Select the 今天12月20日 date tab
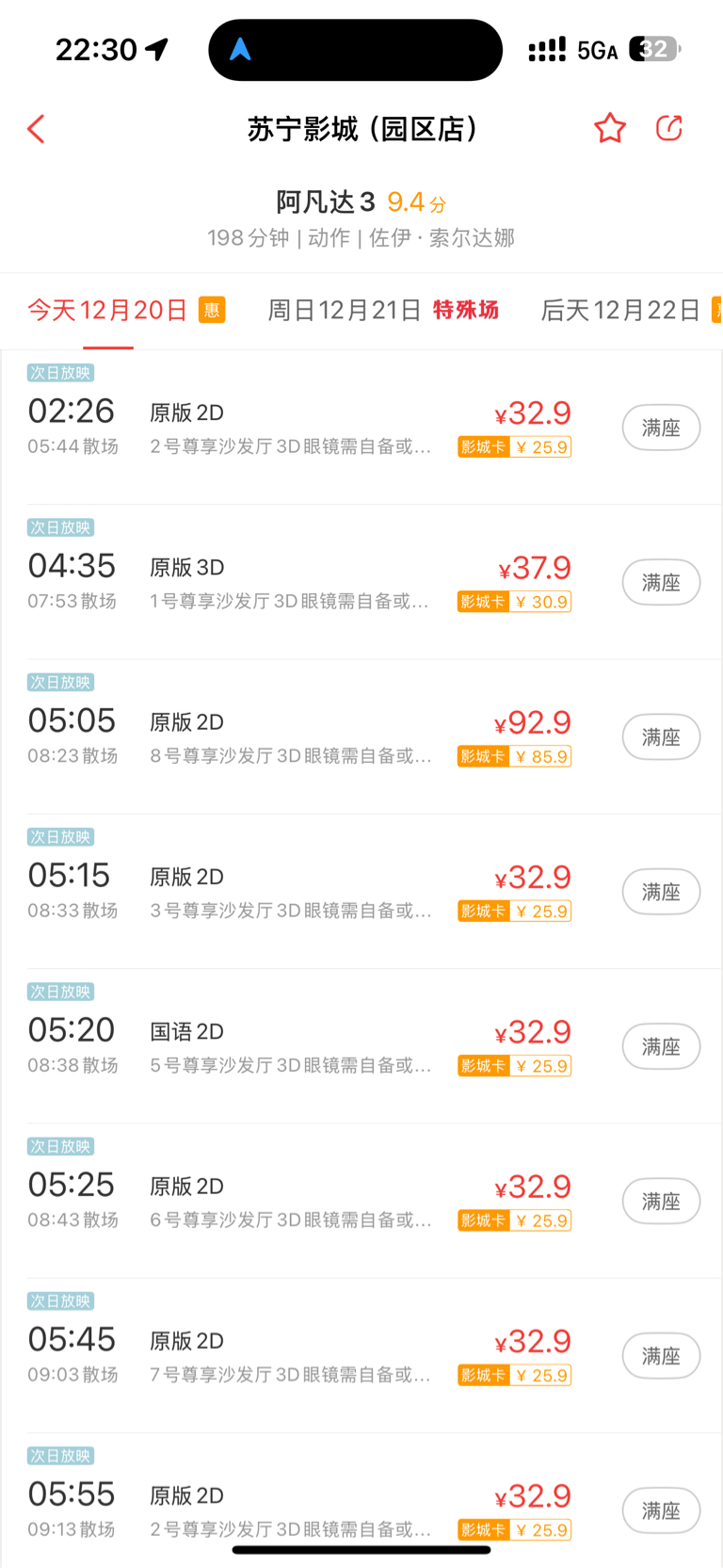723x1568 pixels. click(x=108, y=310)
